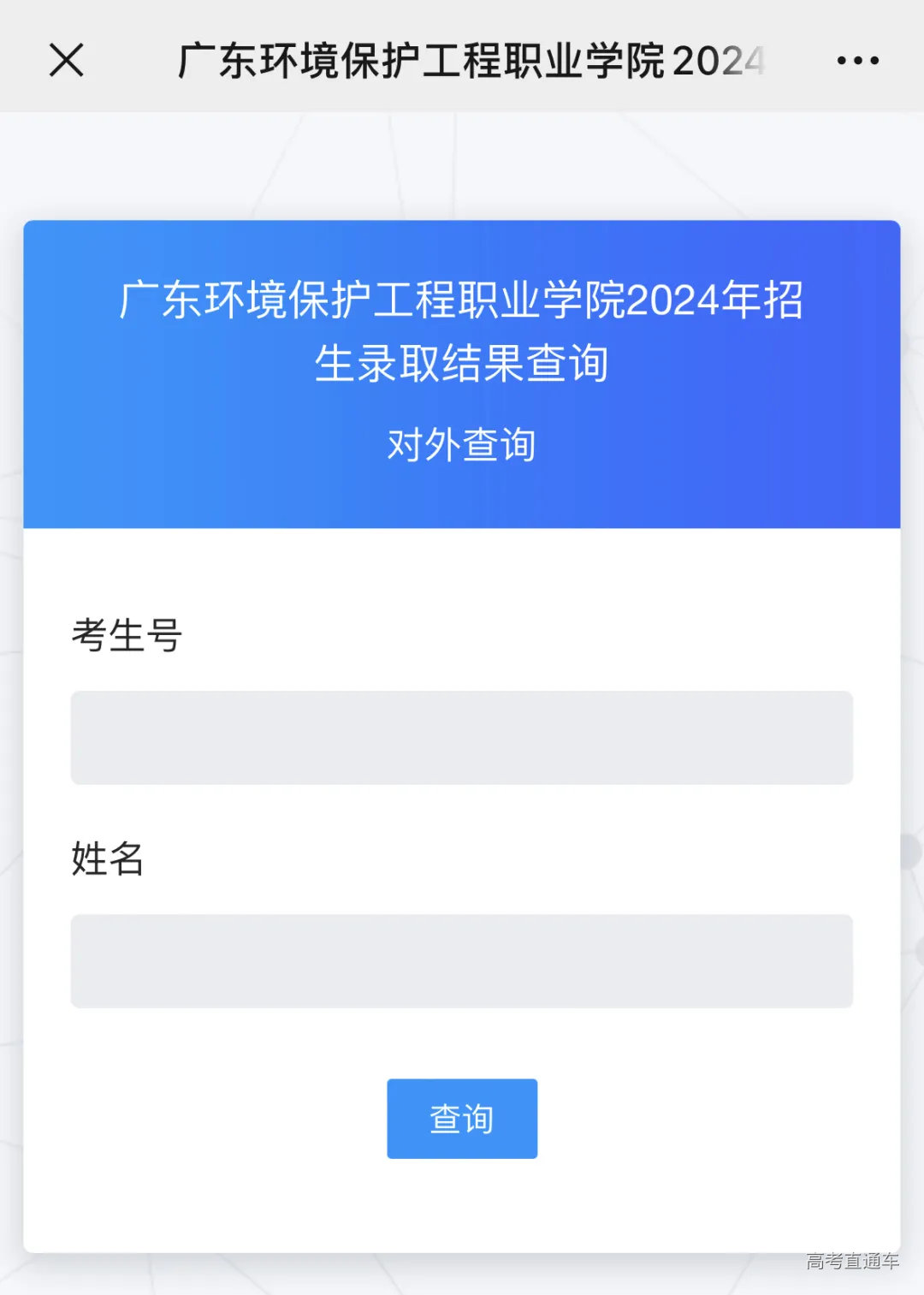Select the 高考直通车 watermark text
The width and height of the screenshot is (924, 1295).
854,1260
